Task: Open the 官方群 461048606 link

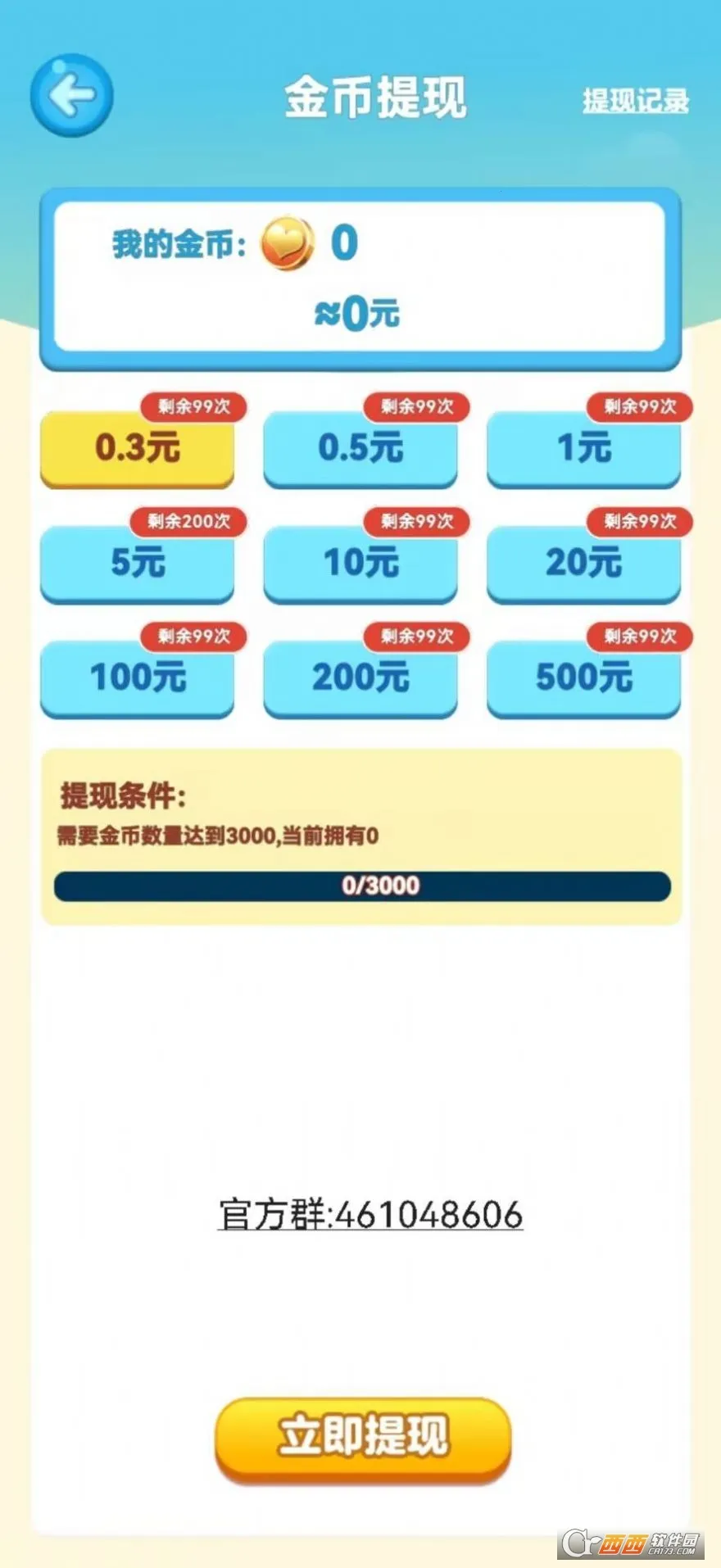Action: point(370,1214)
